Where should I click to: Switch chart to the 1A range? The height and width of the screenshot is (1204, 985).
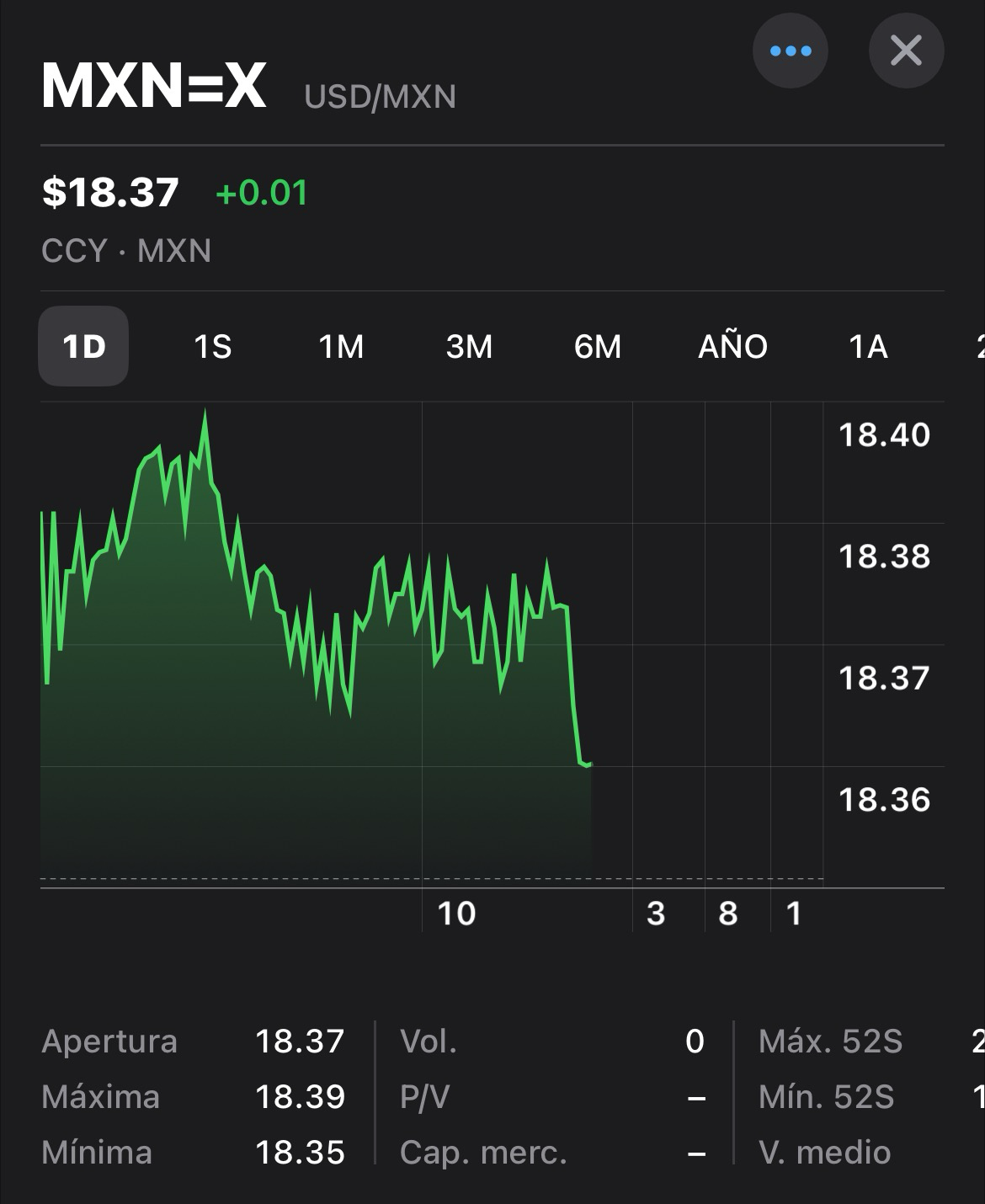point(868,346)
